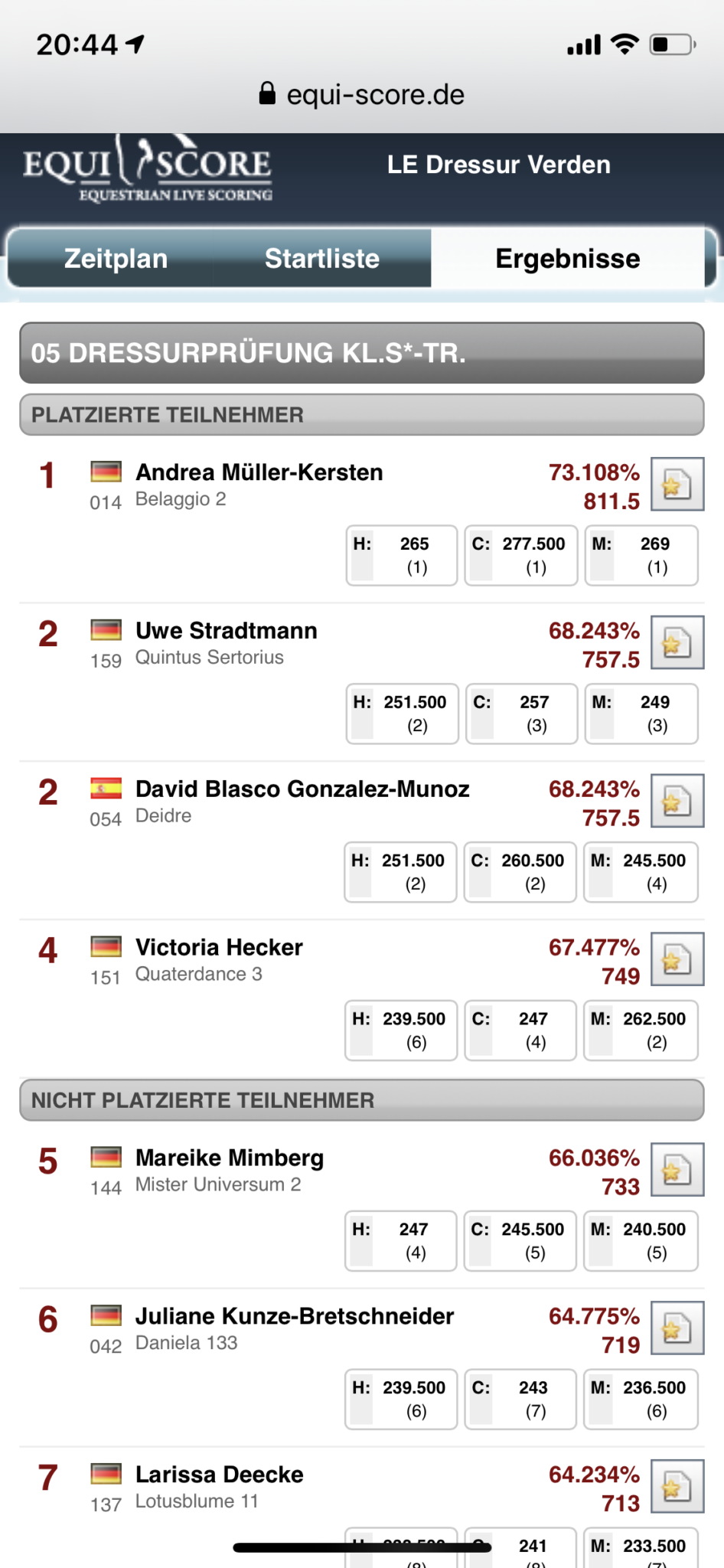
Task: Tap the star icon for Uwe Stradtmann
Action: tap(677, 642)
